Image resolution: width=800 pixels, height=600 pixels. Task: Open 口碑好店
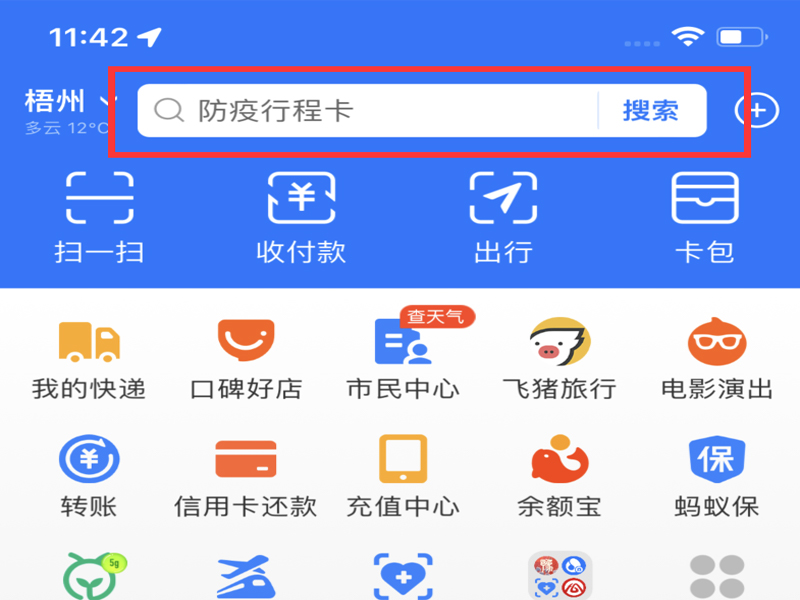[x=246, y=358]
